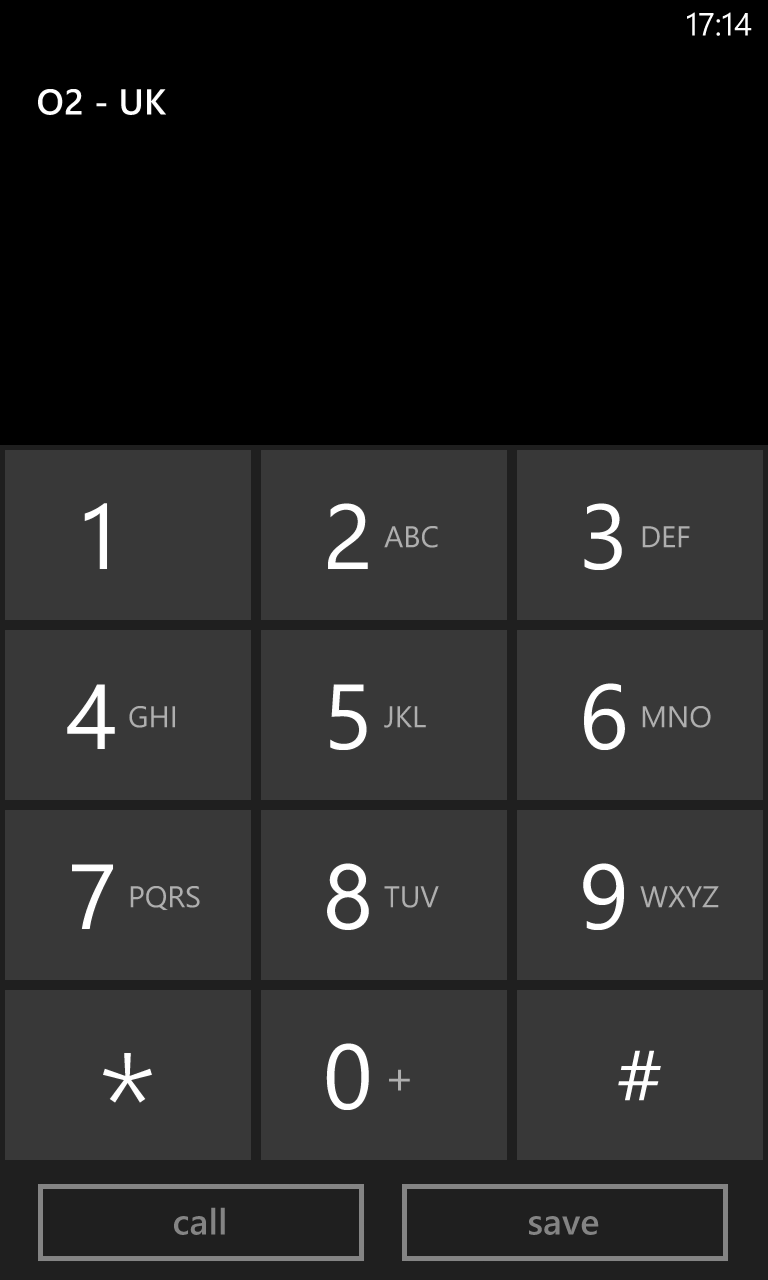Dial the 9 WXYZ key

[640, 895]
